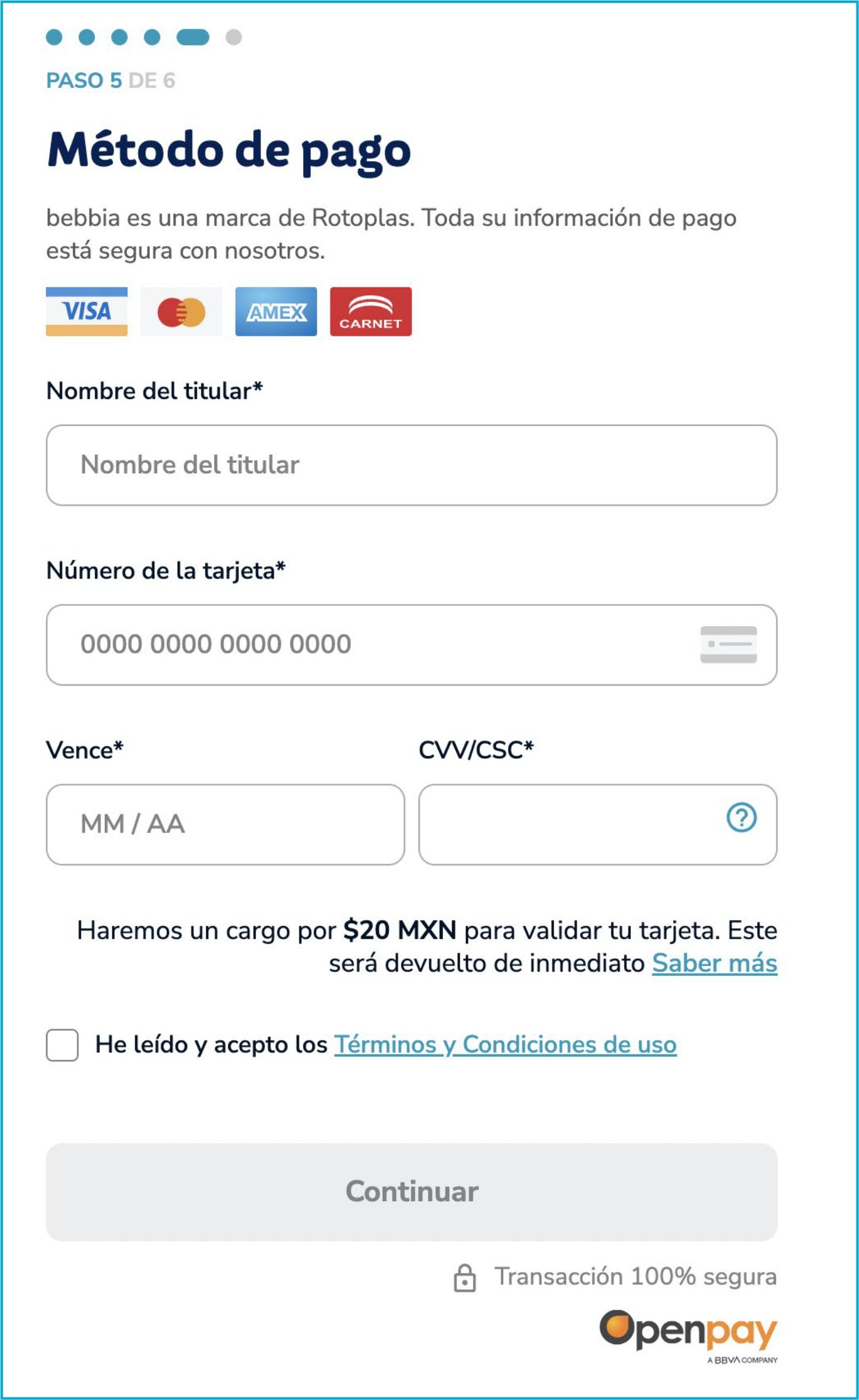Viewport: 859px width, 1400px height.
Task: Tap the Número de la tarjeta field
Action: tap(380, 644)
